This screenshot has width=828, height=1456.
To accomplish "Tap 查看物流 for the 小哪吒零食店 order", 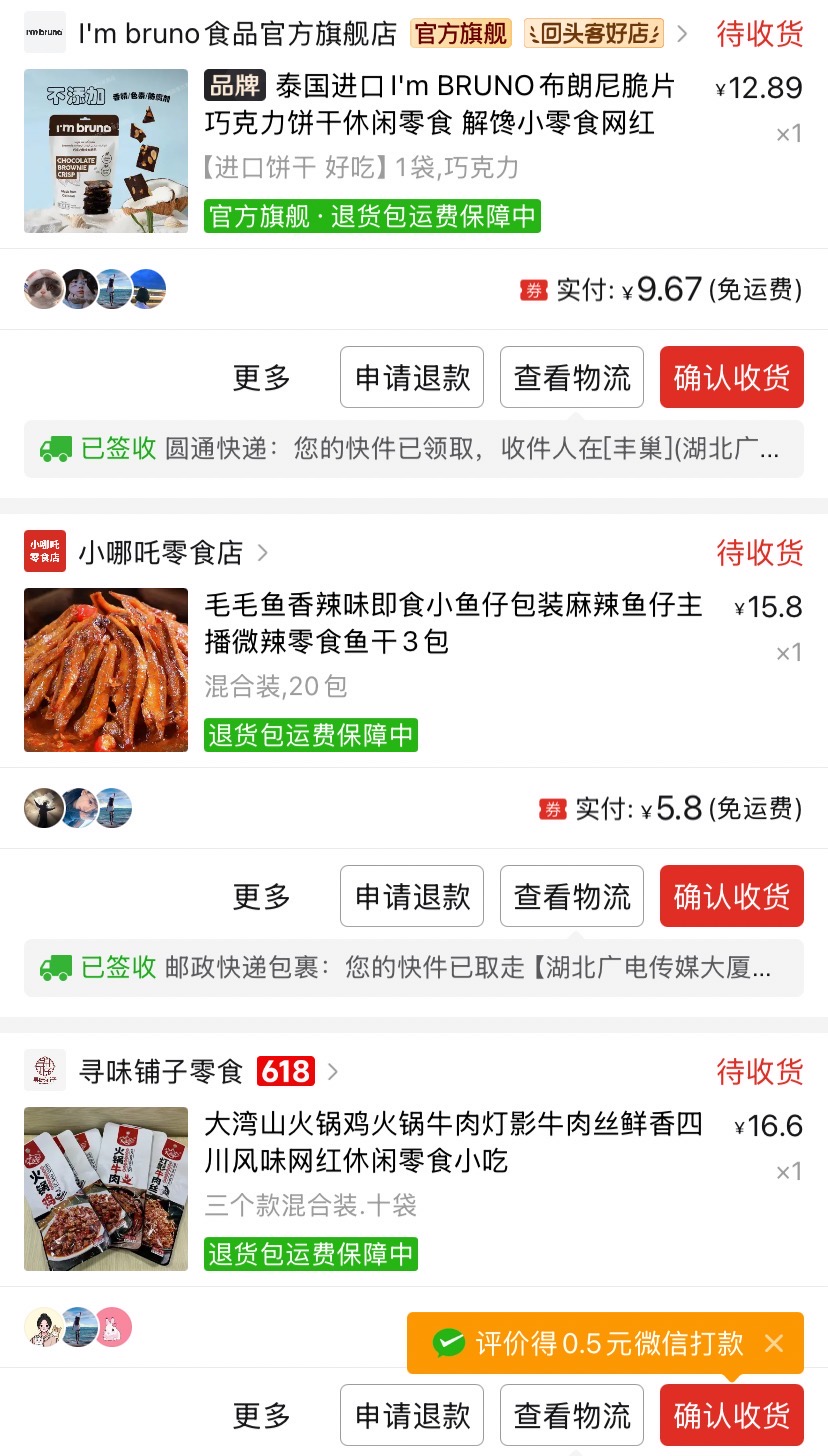I will click(572, 897).
